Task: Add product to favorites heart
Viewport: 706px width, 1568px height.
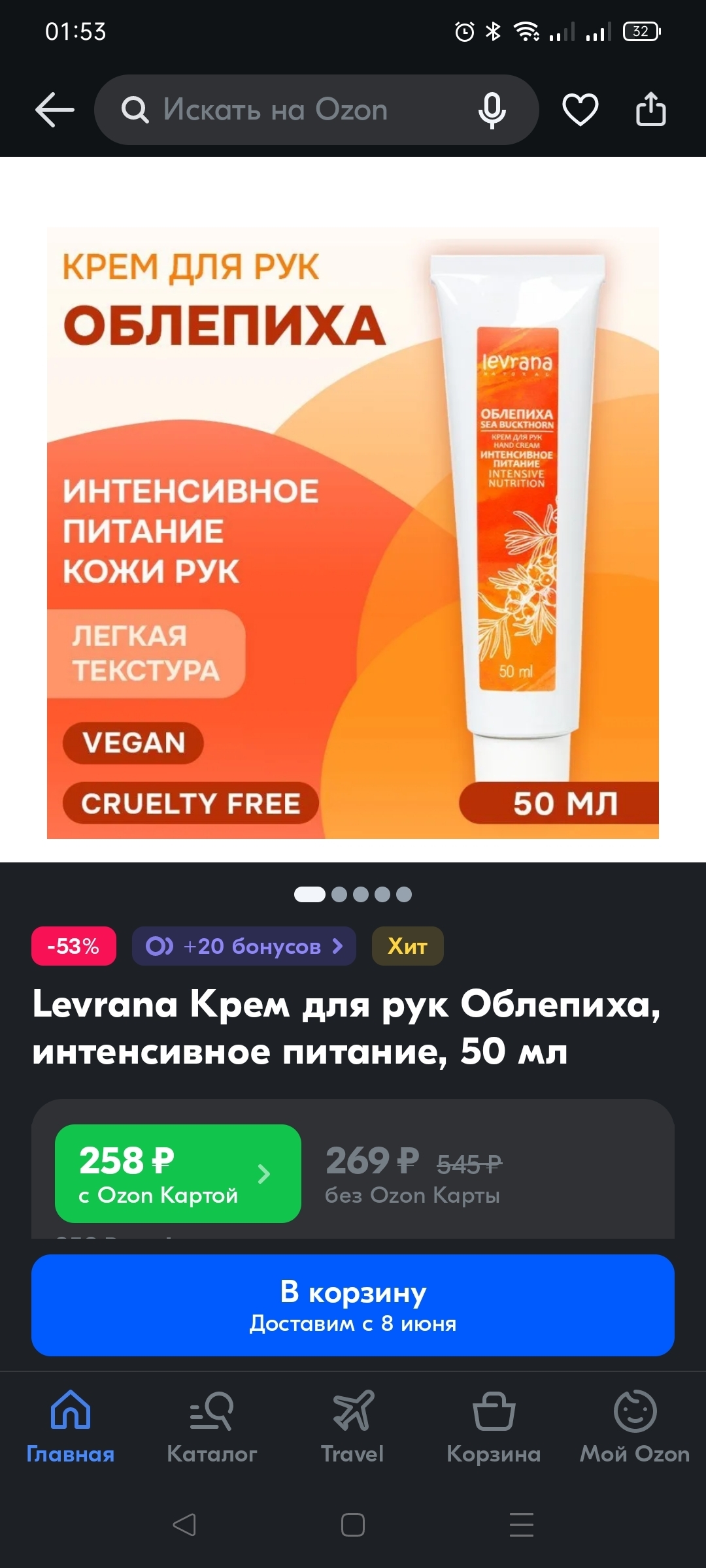Action: click(580, 110)
